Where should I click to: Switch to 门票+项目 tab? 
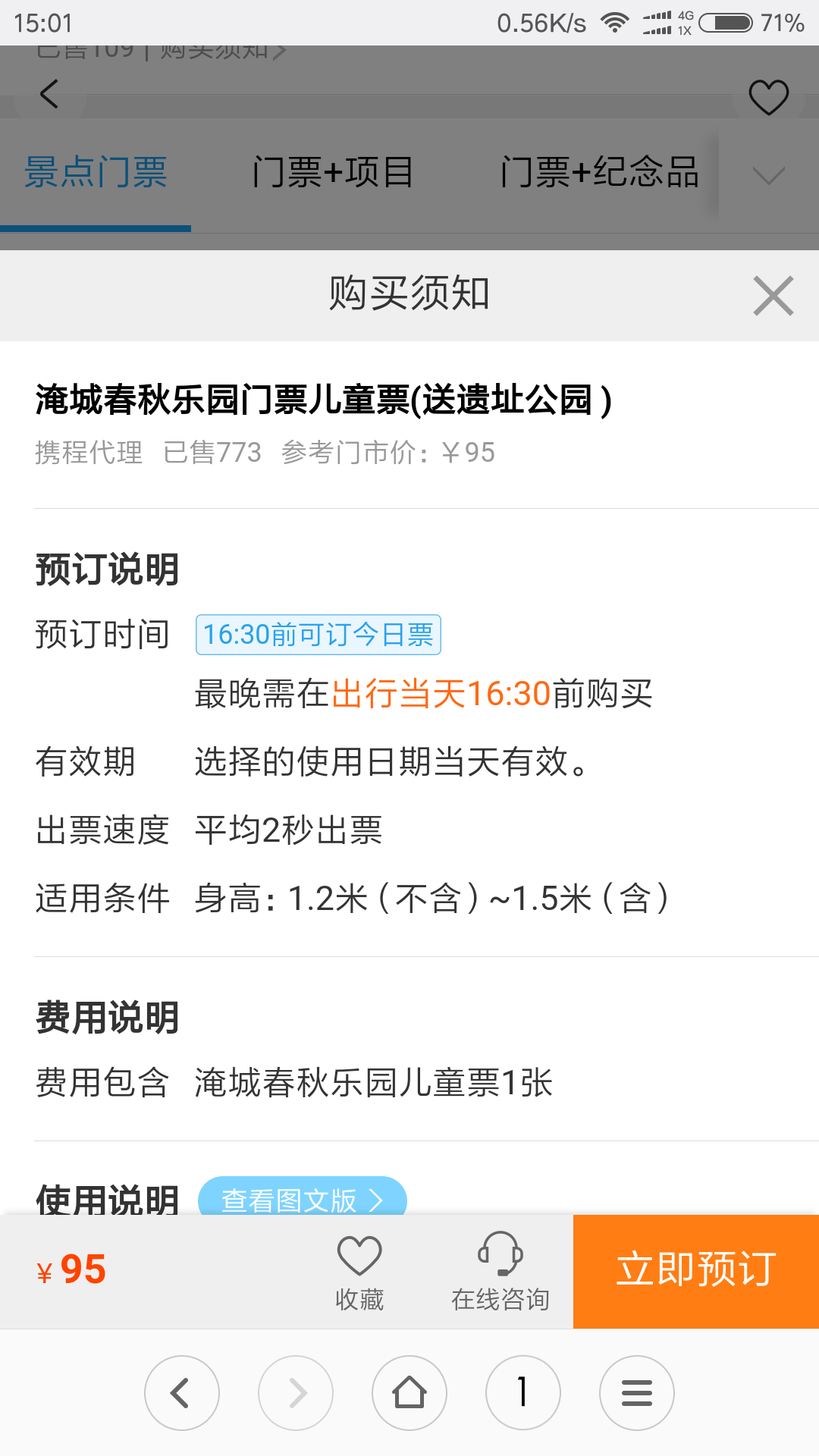tap(333, 172)
